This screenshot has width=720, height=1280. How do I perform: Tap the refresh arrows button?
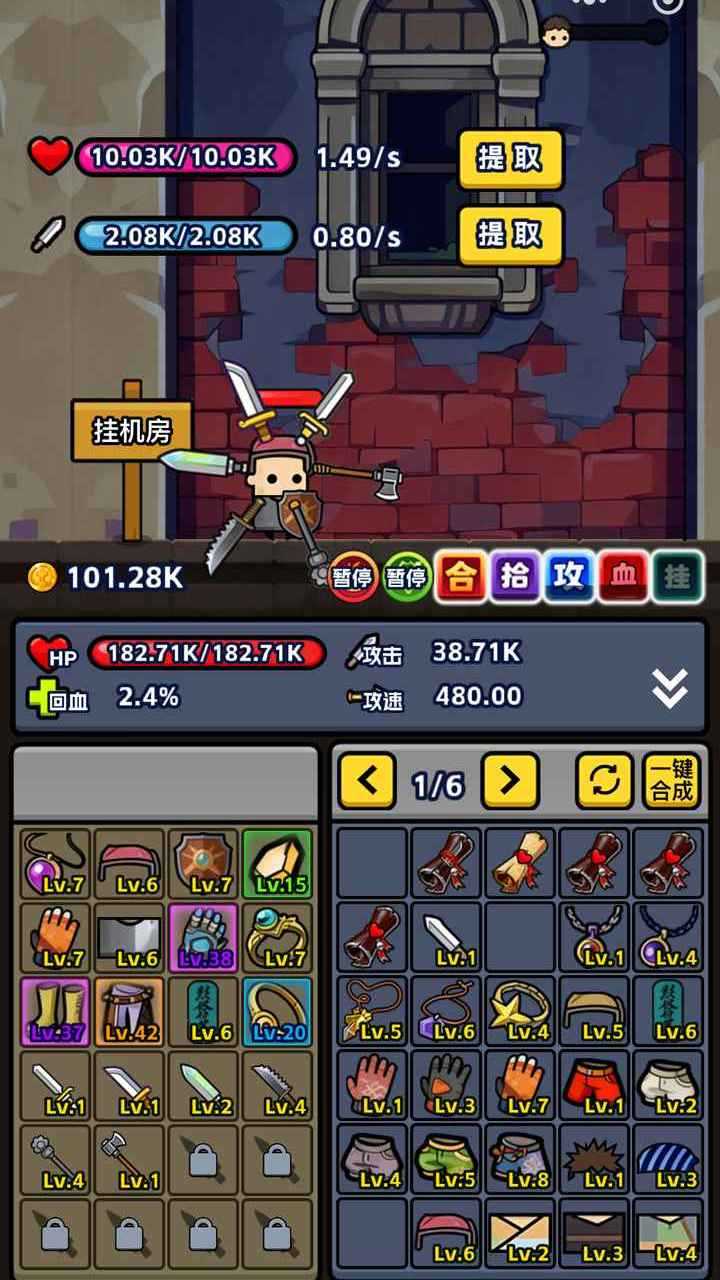pyautogui.click(x=604, y=781)
